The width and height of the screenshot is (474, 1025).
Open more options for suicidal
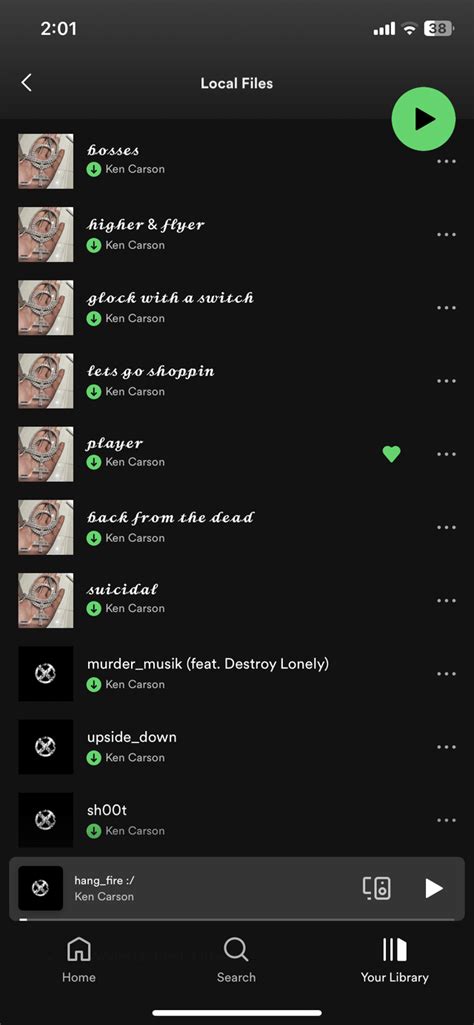446,601
